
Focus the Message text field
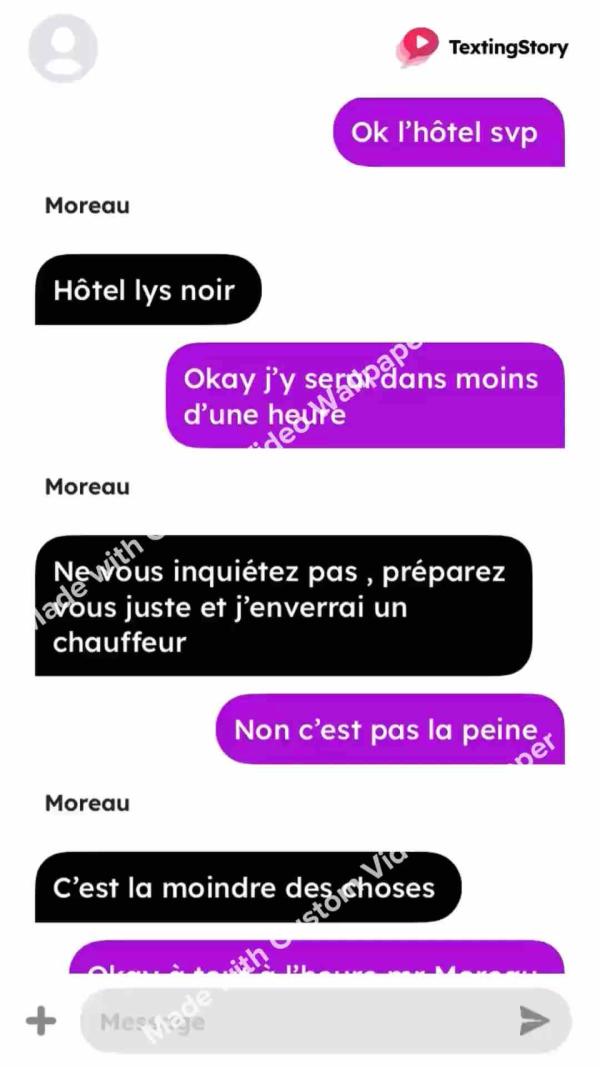(x=300, y=1021)
